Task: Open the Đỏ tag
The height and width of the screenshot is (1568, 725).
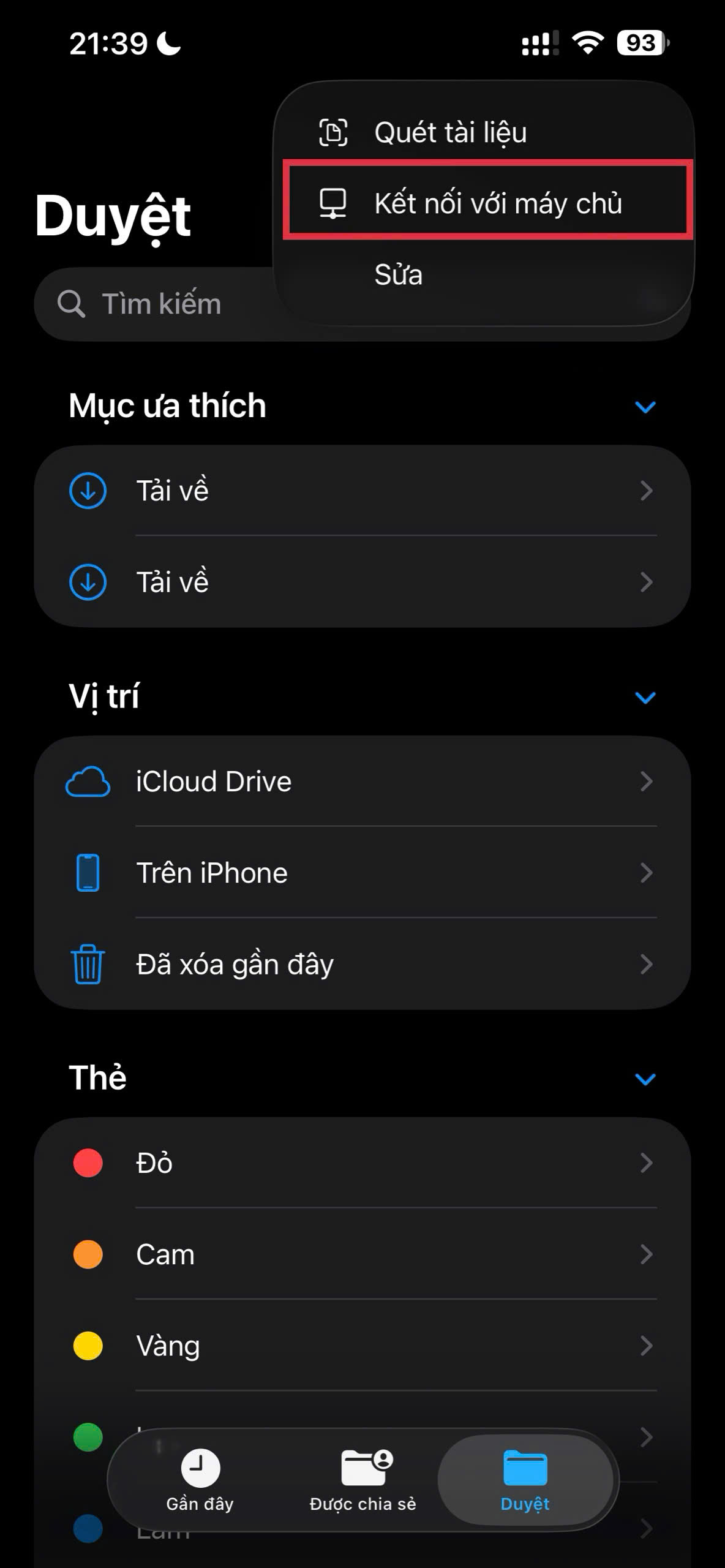Action: pyautogui.click(x=361, y=1163)
